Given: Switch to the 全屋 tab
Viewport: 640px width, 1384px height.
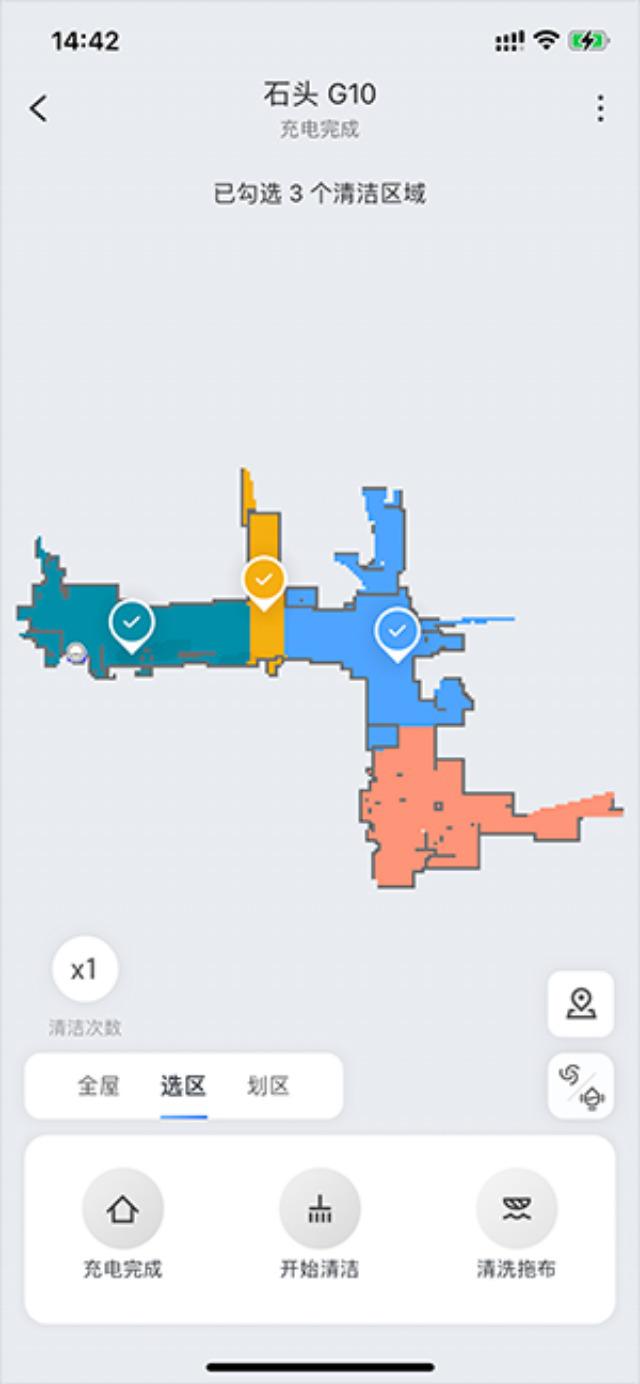Looking at the screenshot, I should 99,1086.
